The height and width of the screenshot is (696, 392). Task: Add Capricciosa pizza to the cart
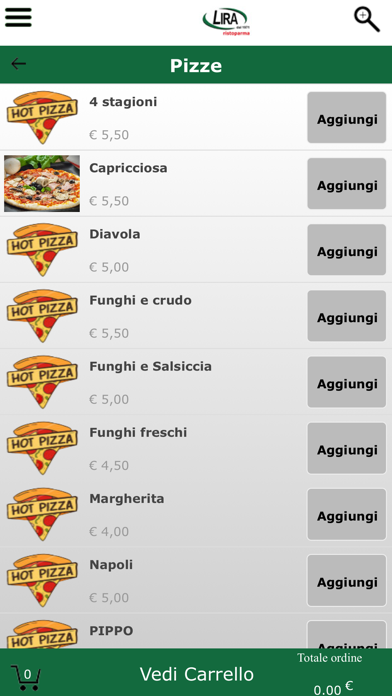(347, 184)
